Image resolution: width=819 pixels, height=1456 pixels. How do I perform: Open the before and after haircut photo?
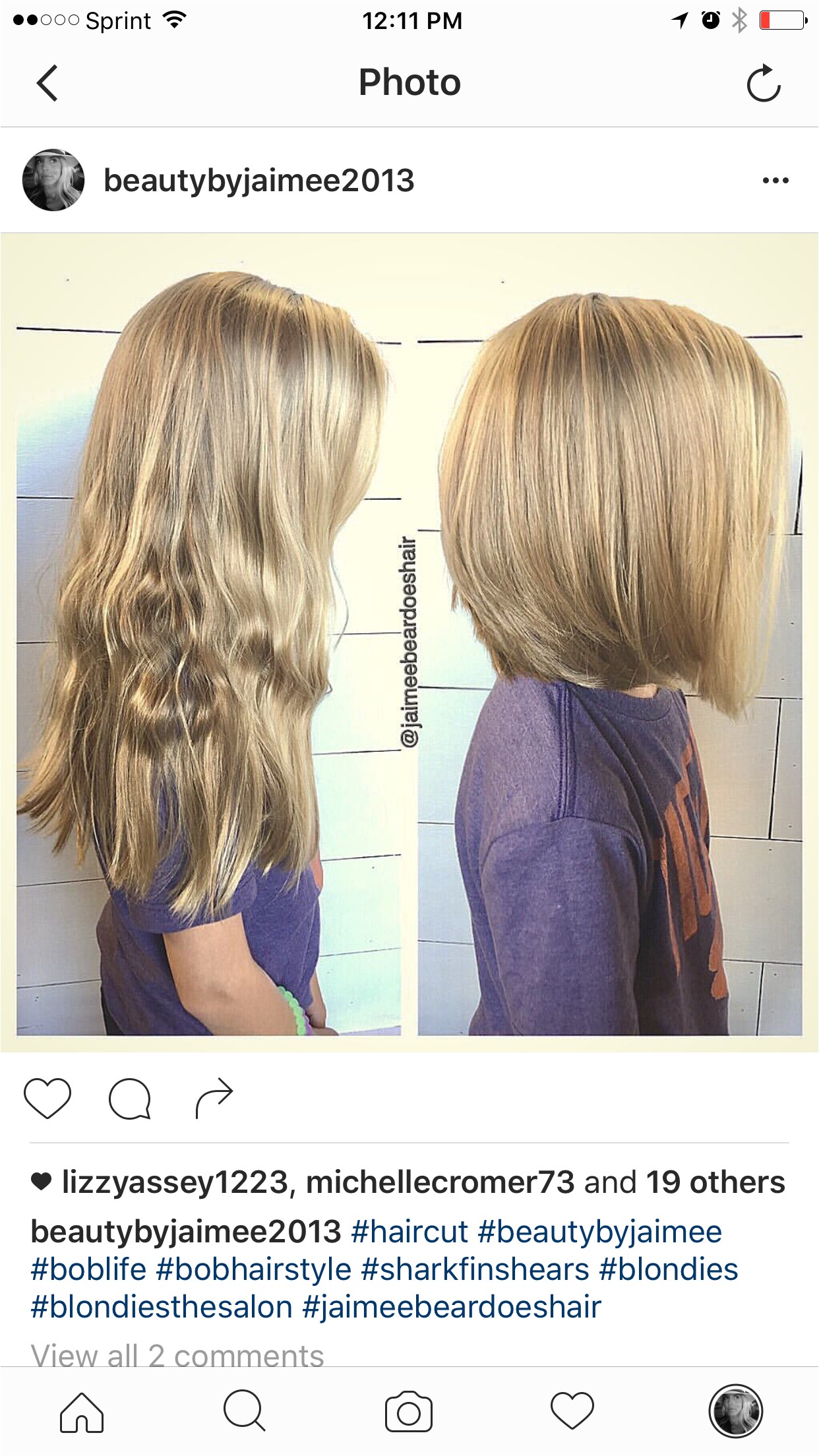409,642
